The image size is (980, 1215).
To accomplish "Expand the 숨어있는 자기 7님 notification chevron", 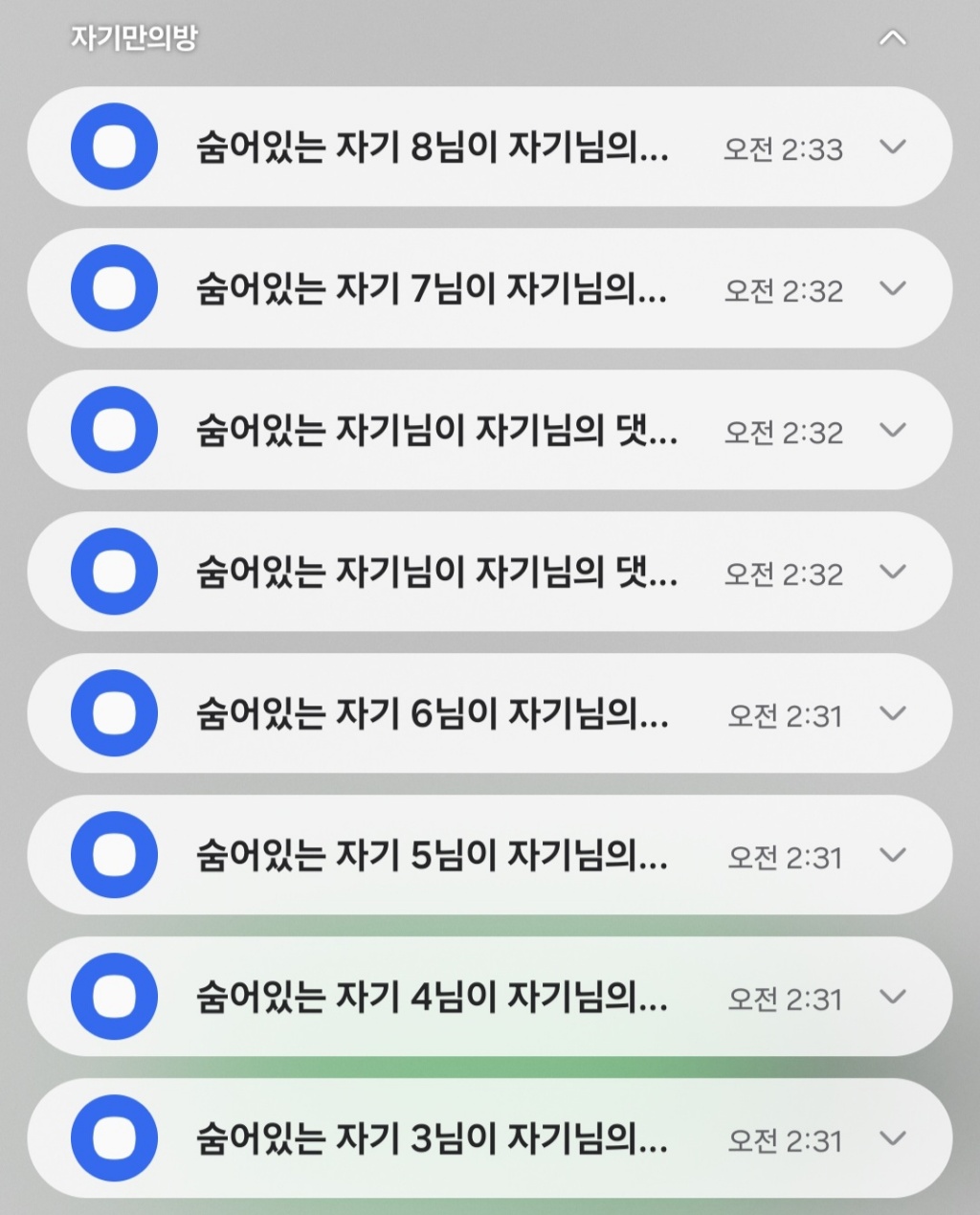I will 892,289.
